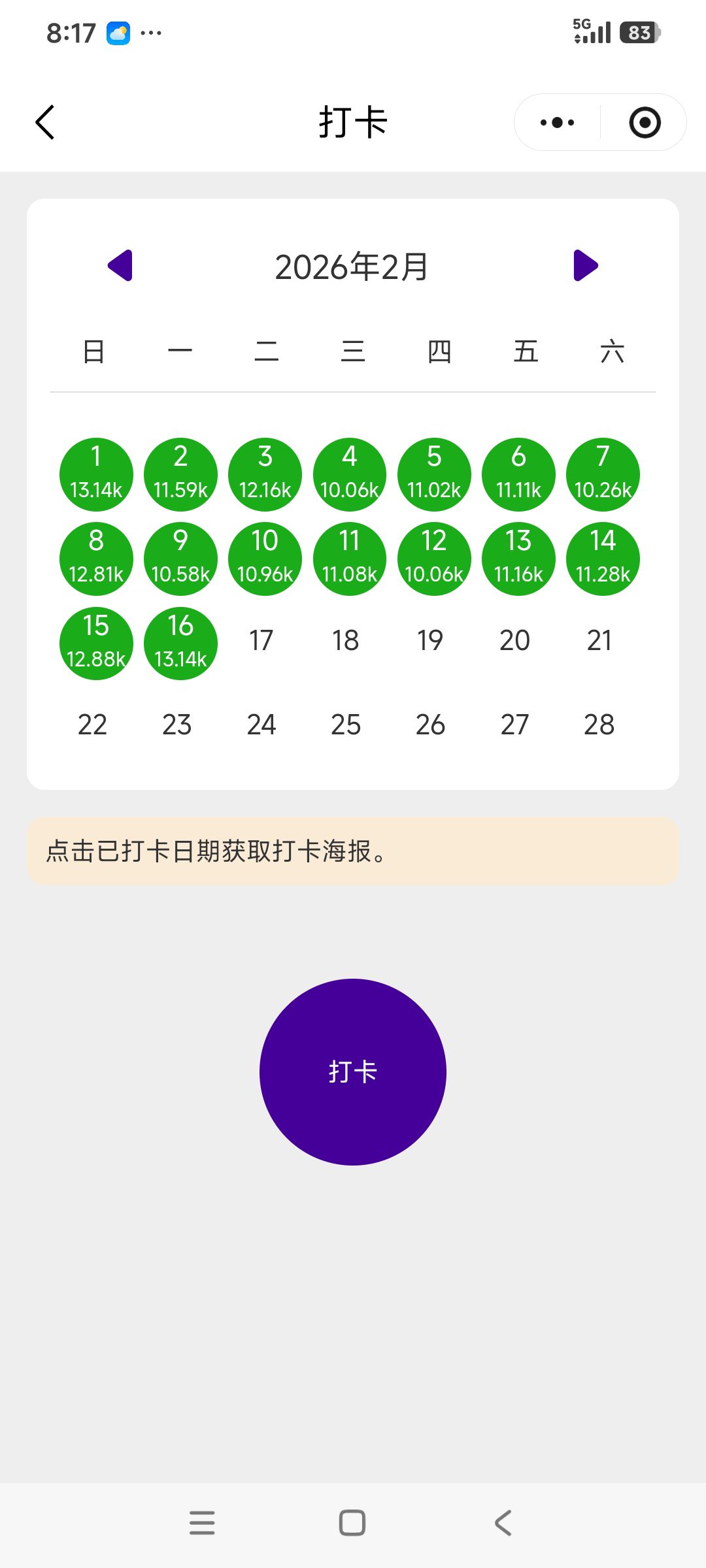This screenshot has height=1568, width=706.
Task: Open check-in poster for February 1
Action: (x=96, y=474)
